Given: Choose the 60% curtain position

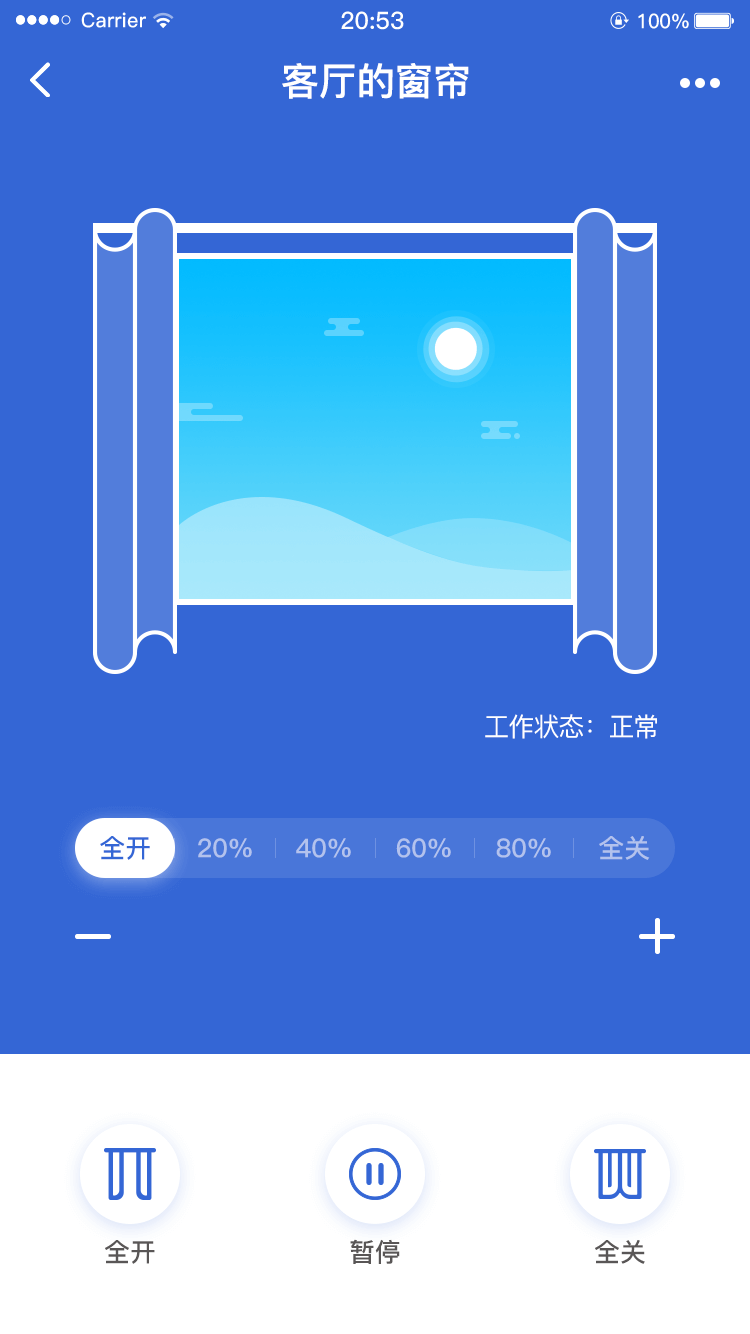Looking at the screenshot, I should [x=424, y=848].
